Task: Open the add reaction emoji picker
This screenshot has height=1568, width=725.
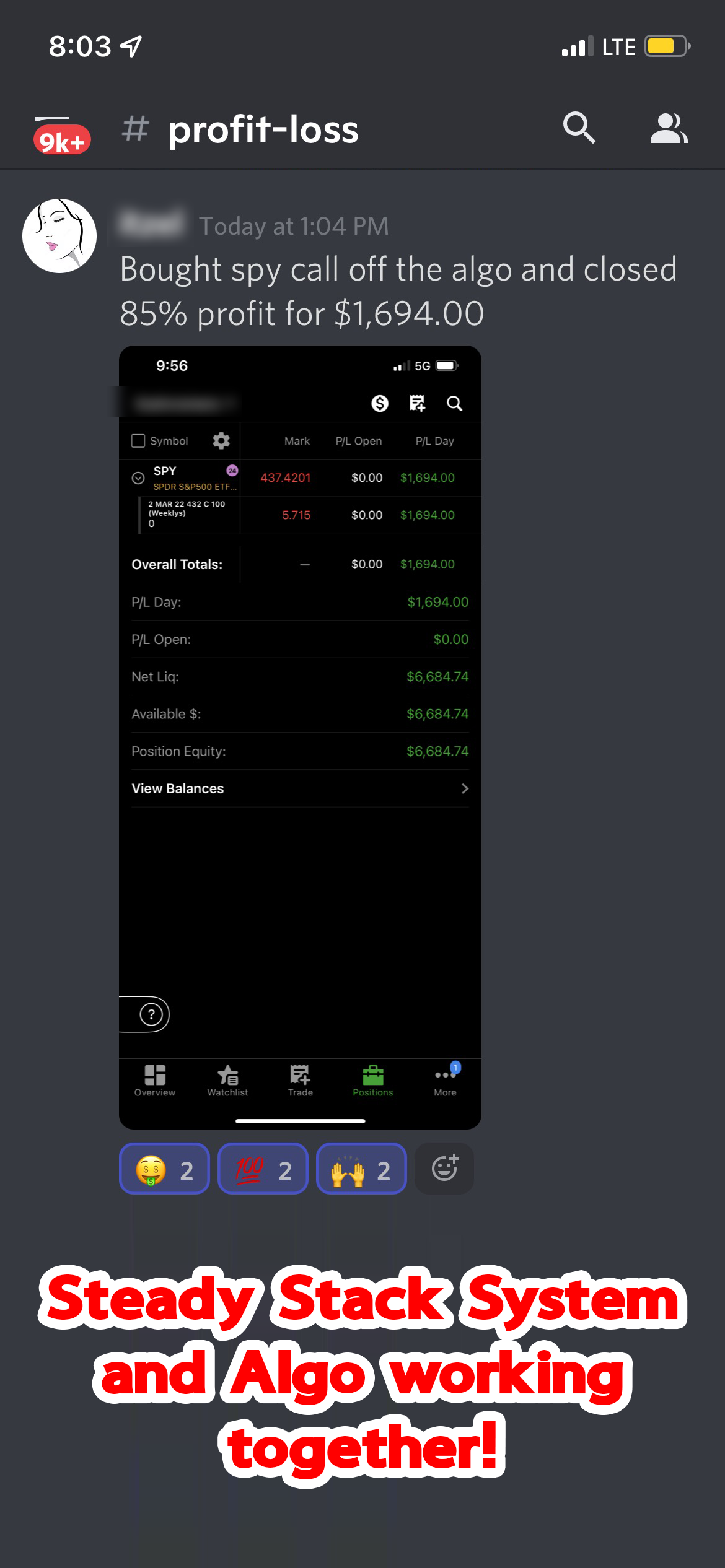Action: 444,1169
